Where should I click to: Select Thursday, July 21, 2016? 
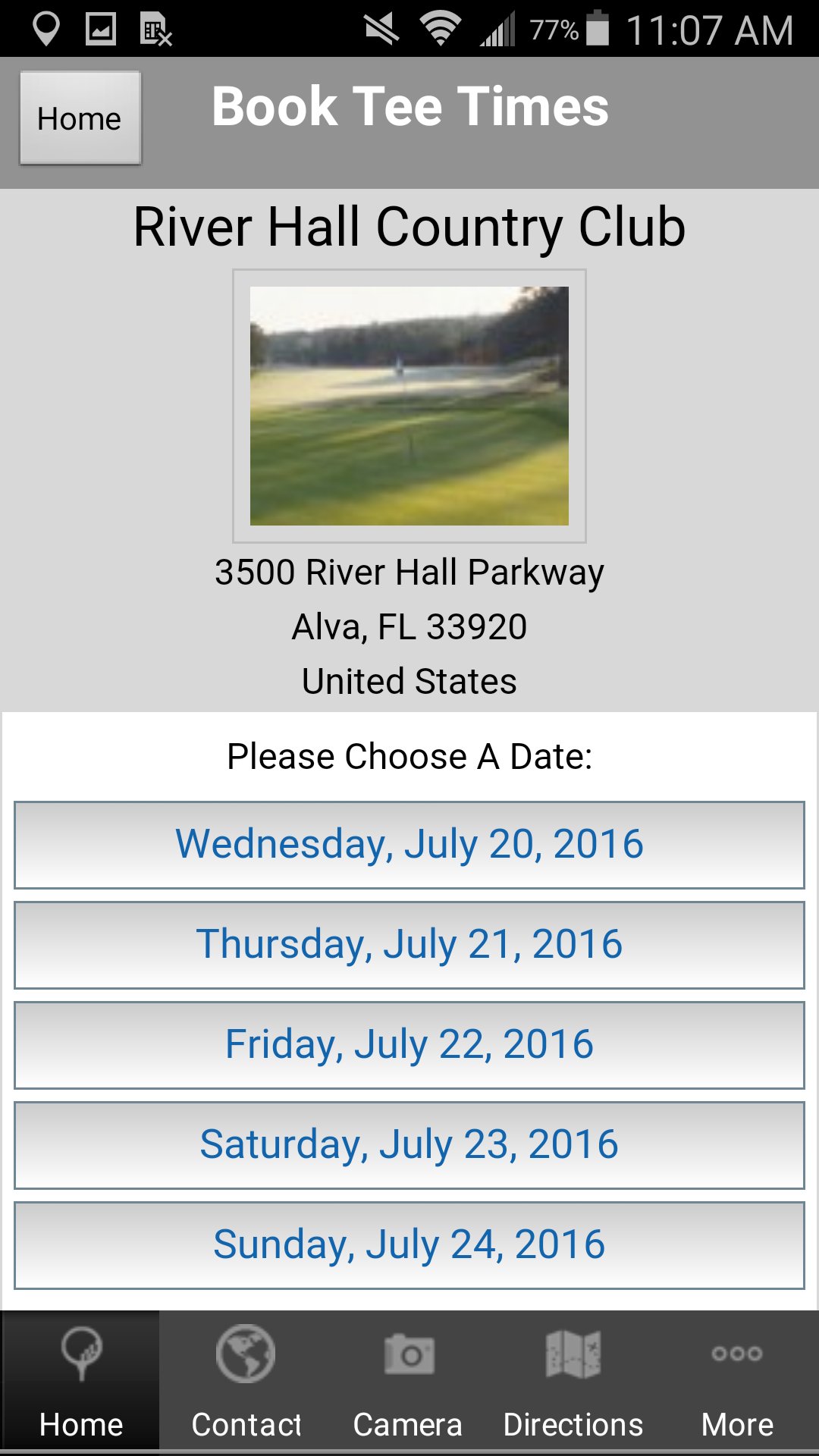[409, 945]
